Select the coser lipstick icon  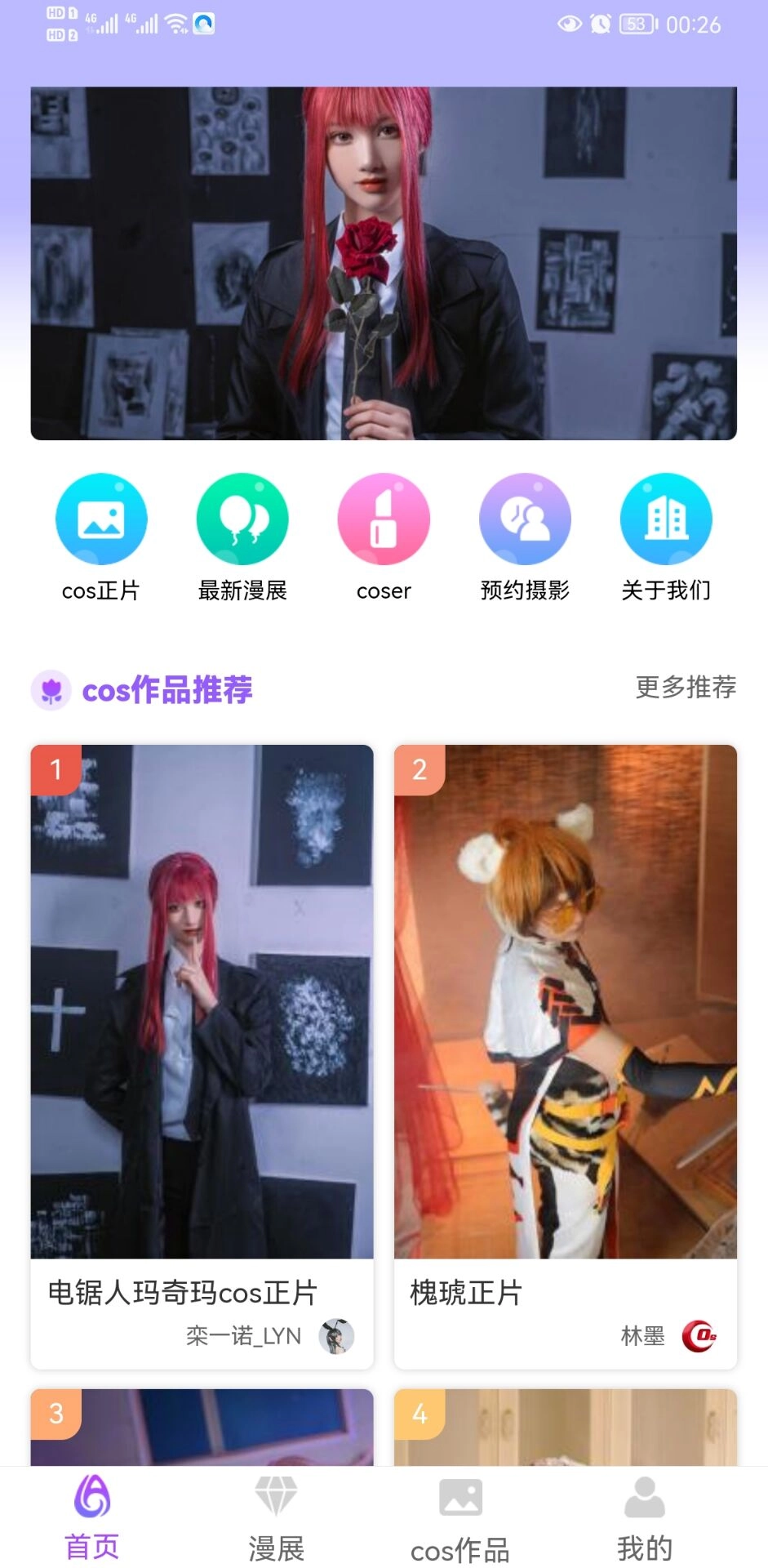pos(384,518)
